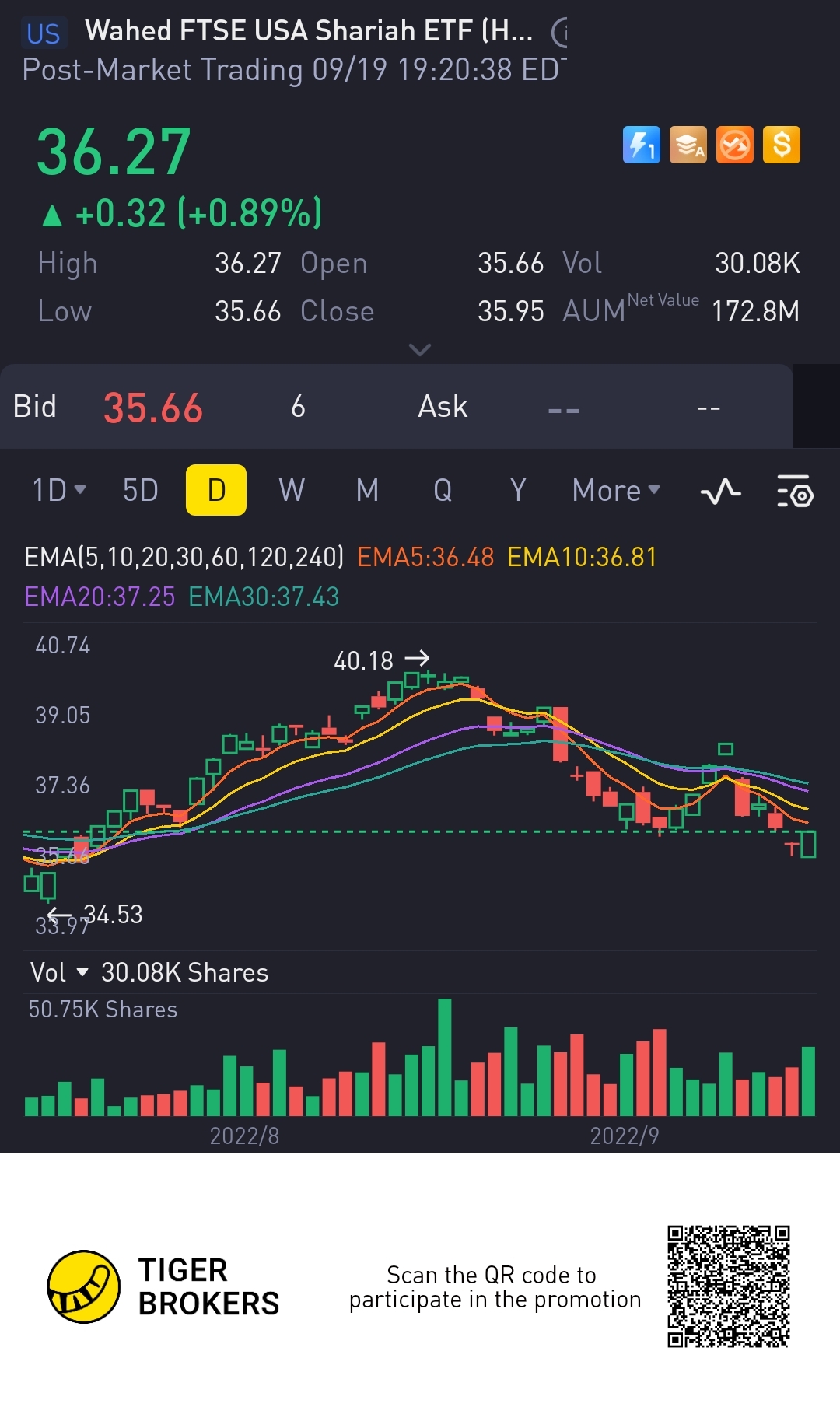
Task: Select the D daily candle tab
Action: [x=216, y=491]
